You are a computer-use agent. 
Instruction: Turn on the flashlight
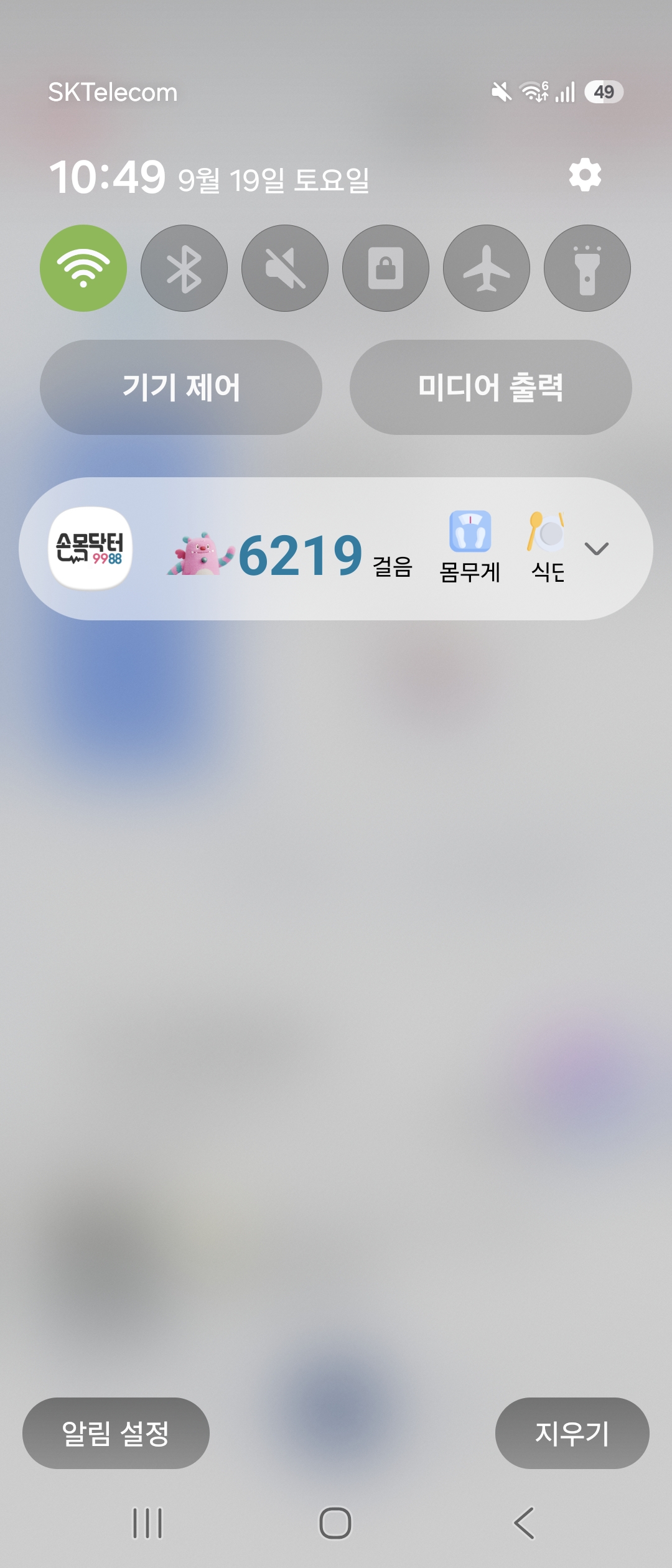(x=587, y=268)
